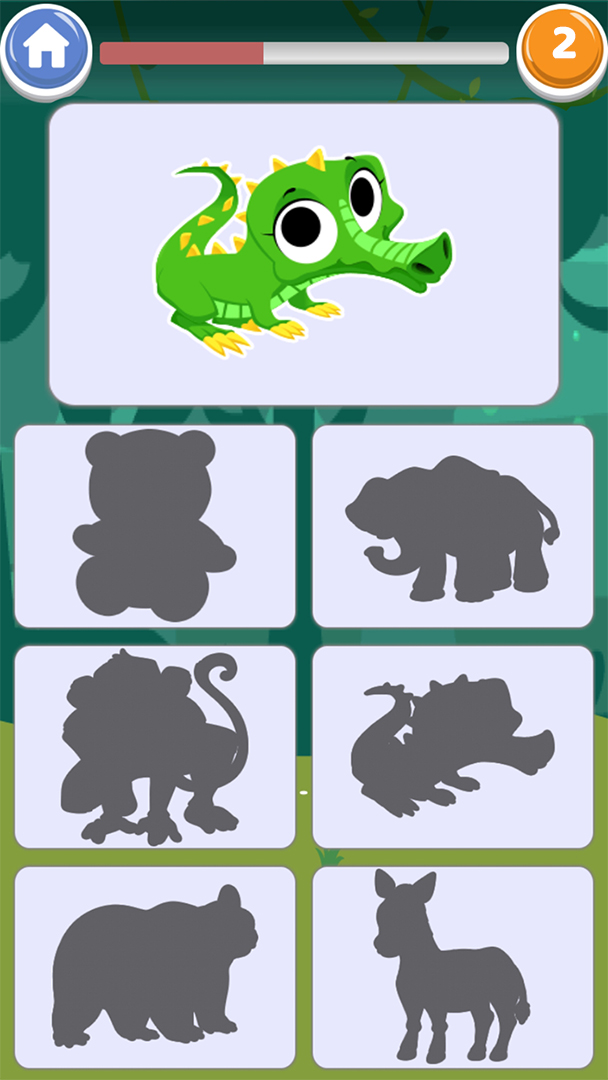Select the teddy bear silhouette
608x1080 pixels.
point(155,526)
